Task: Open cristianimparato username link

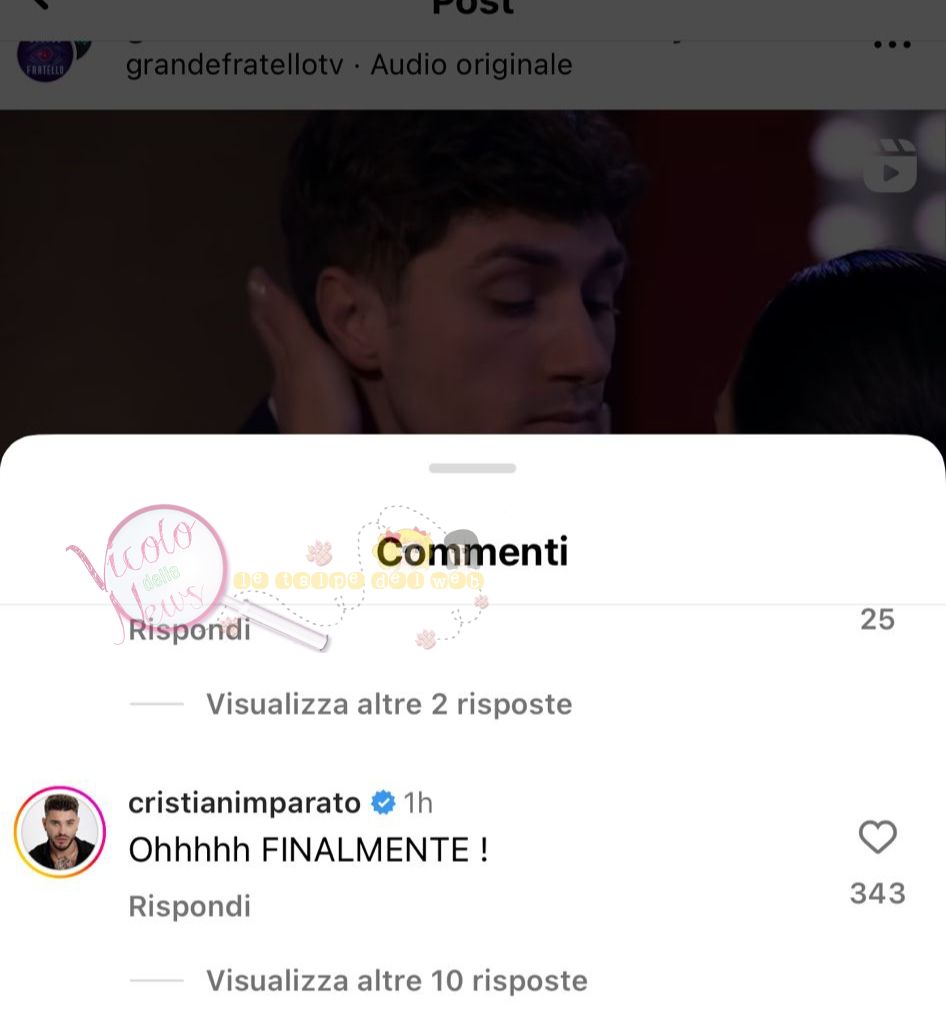Action: [x=244, y=802]
